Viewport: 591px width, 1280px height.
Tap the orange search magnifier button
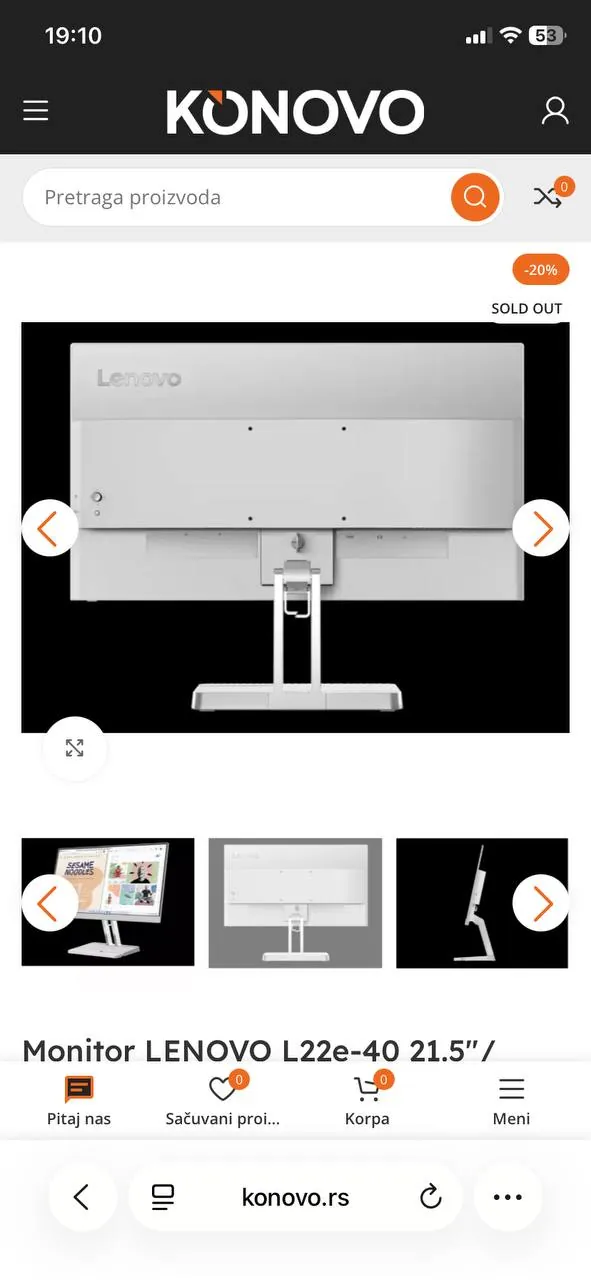click(475, 197)
